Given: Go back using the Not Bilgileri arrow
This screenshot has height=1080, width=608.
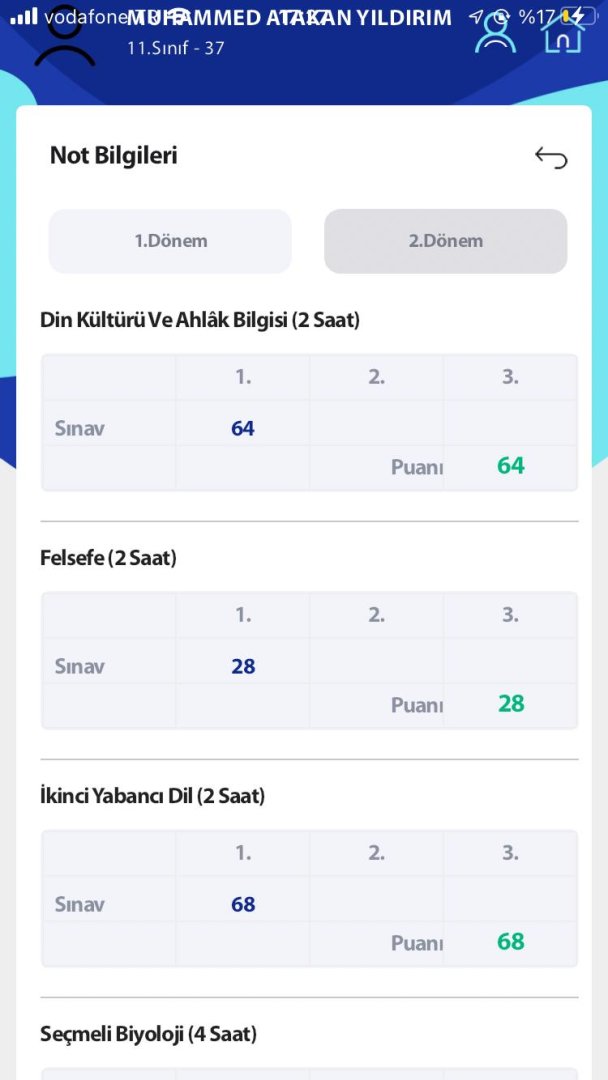Looking at the screenshot, I should (551, 157).
